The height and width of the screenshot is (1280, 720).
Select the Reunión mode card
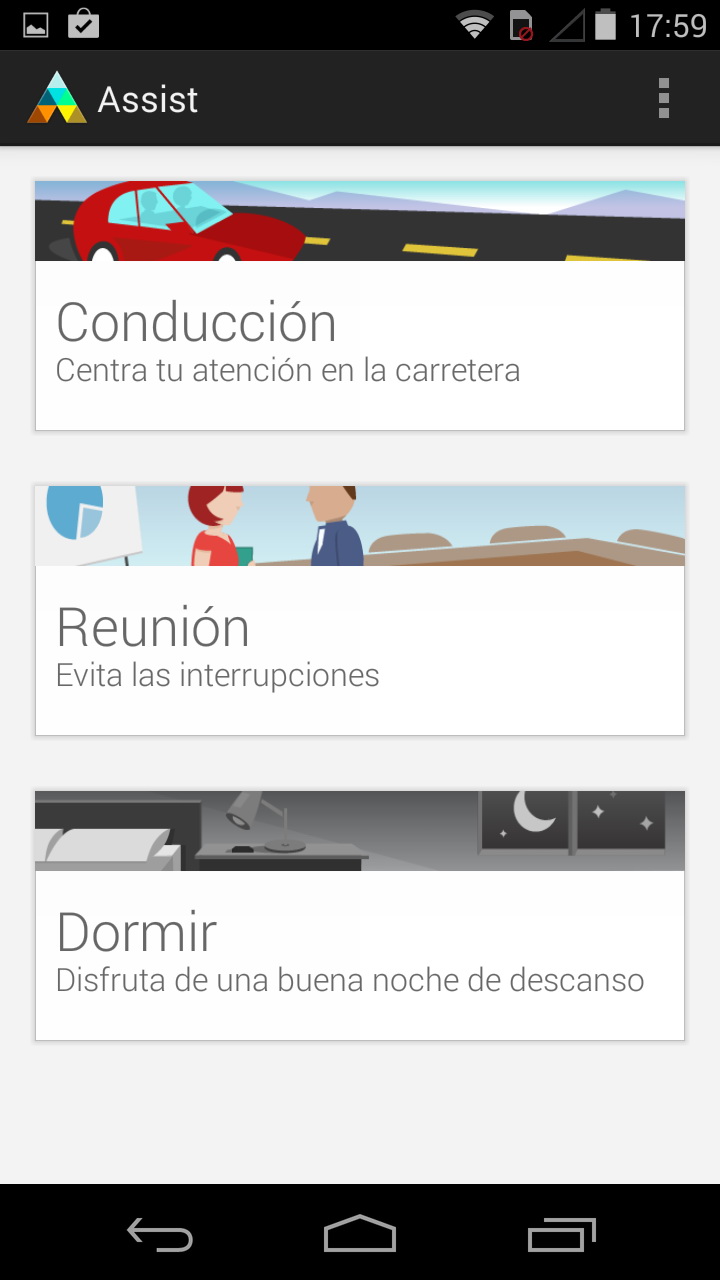click(x=359, y=611)
